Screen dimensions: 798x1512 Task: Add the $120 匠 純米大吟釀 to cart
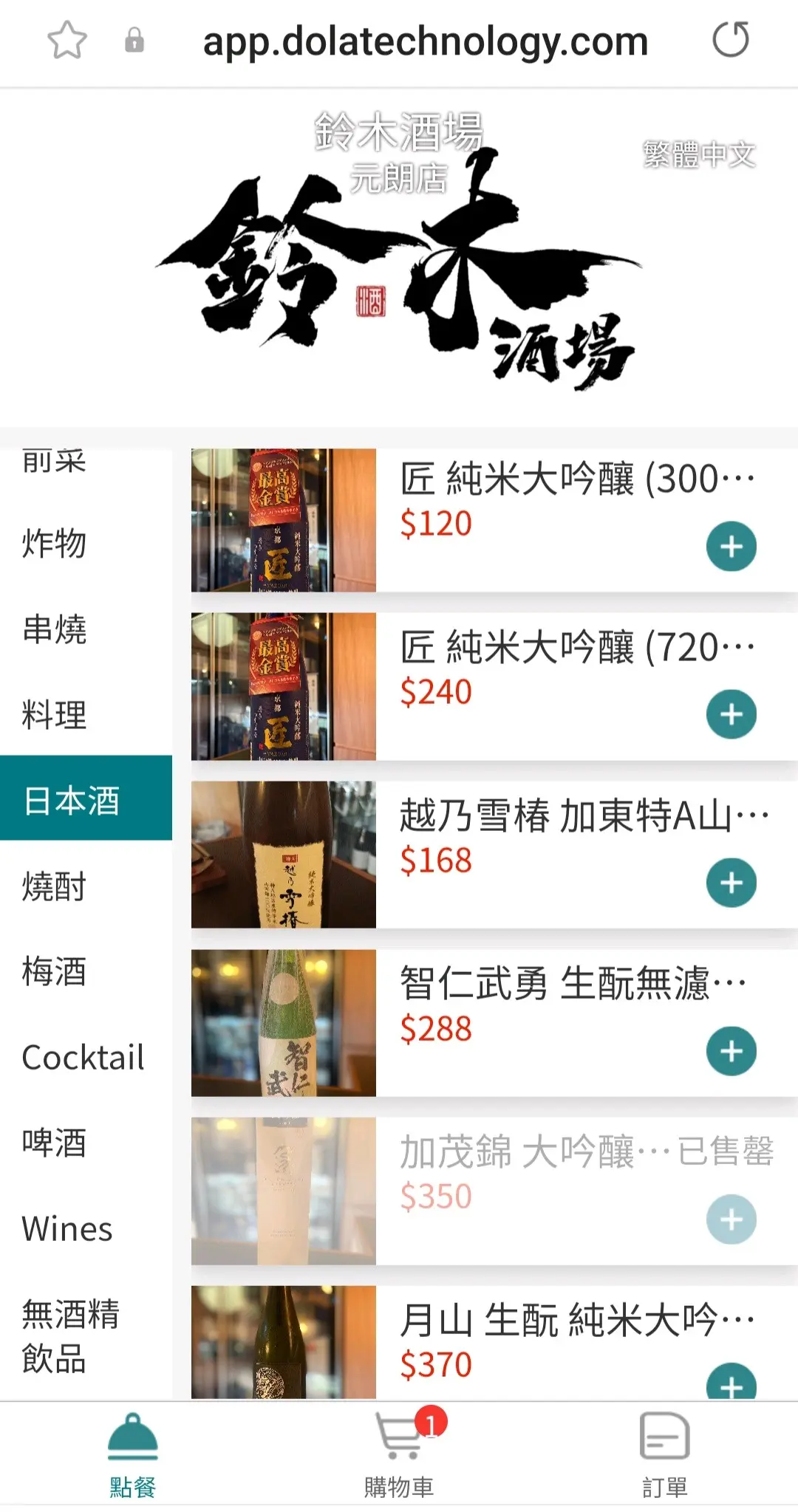point(731,547)
